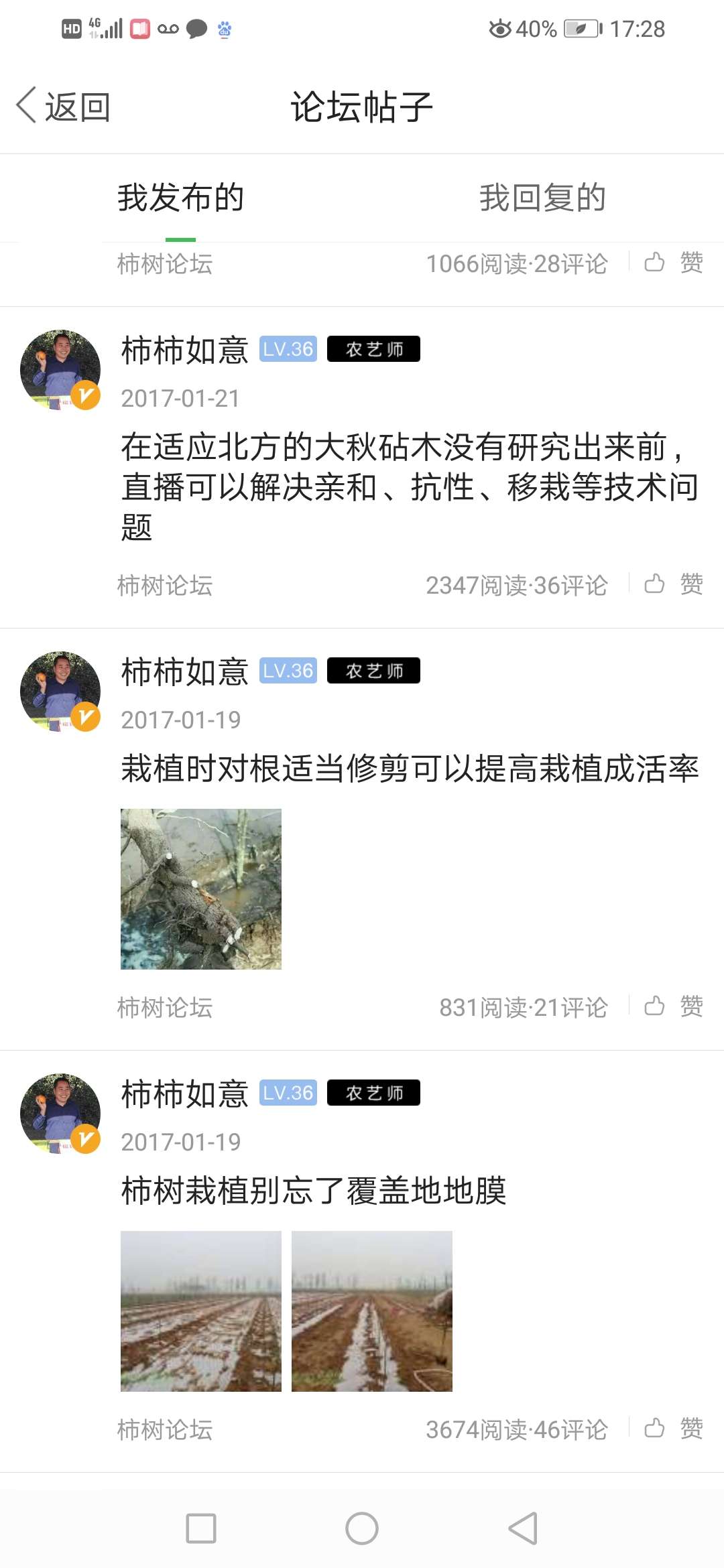
Task: Go to the system home screen
Action: tap(362, 1528)
